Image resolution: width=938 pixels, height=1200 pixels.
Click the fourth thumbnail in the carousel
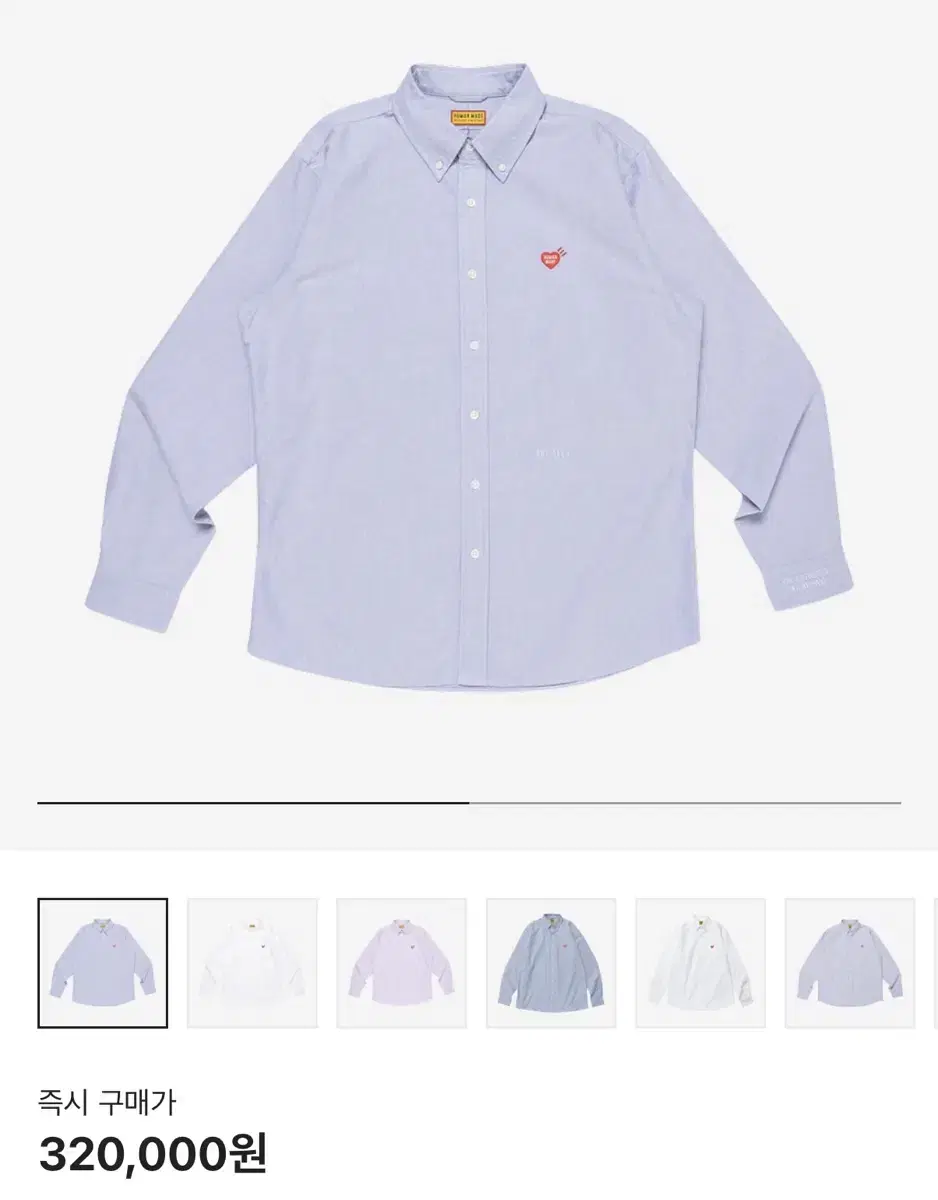[548, 962]
